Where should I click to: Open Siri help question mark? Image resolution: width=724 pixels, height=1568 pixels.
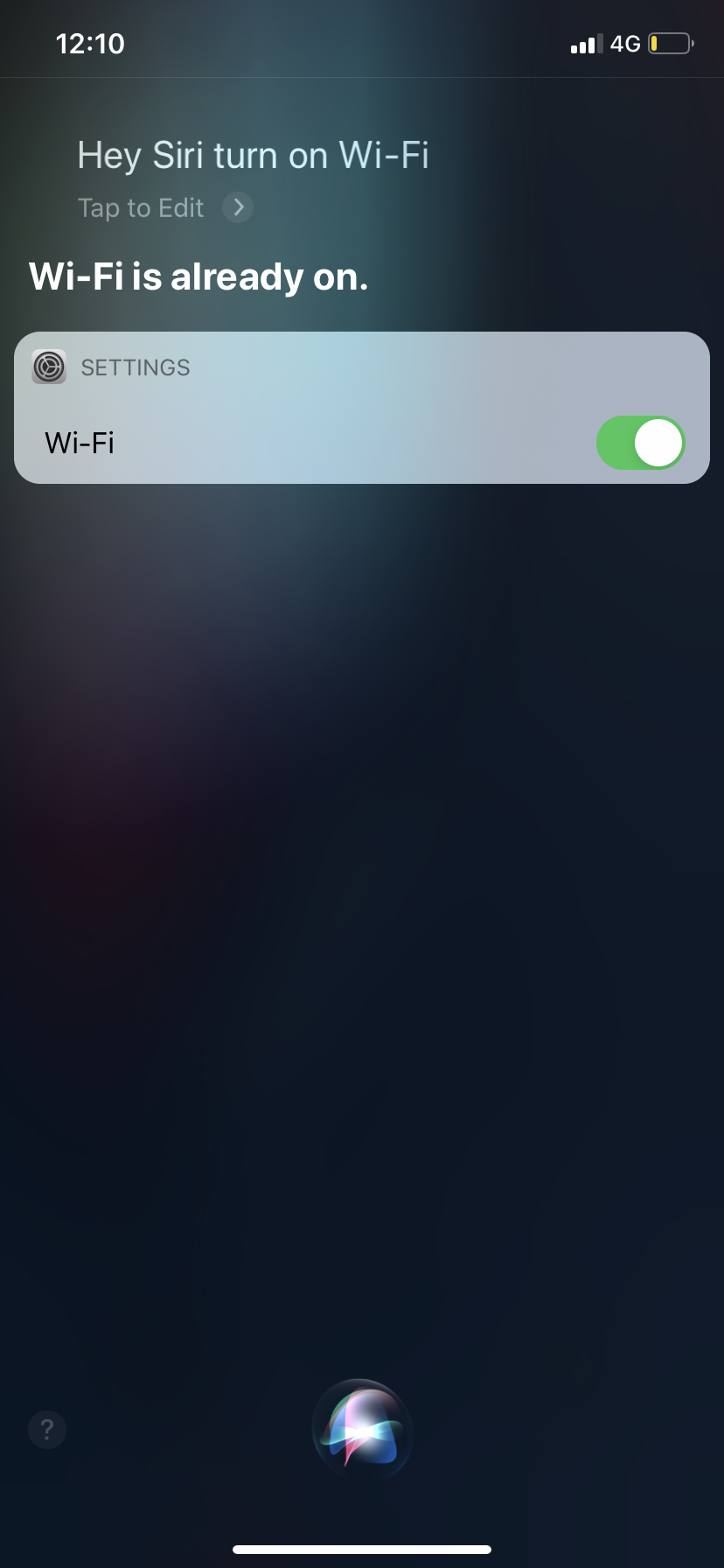[x=47, y=1430]
